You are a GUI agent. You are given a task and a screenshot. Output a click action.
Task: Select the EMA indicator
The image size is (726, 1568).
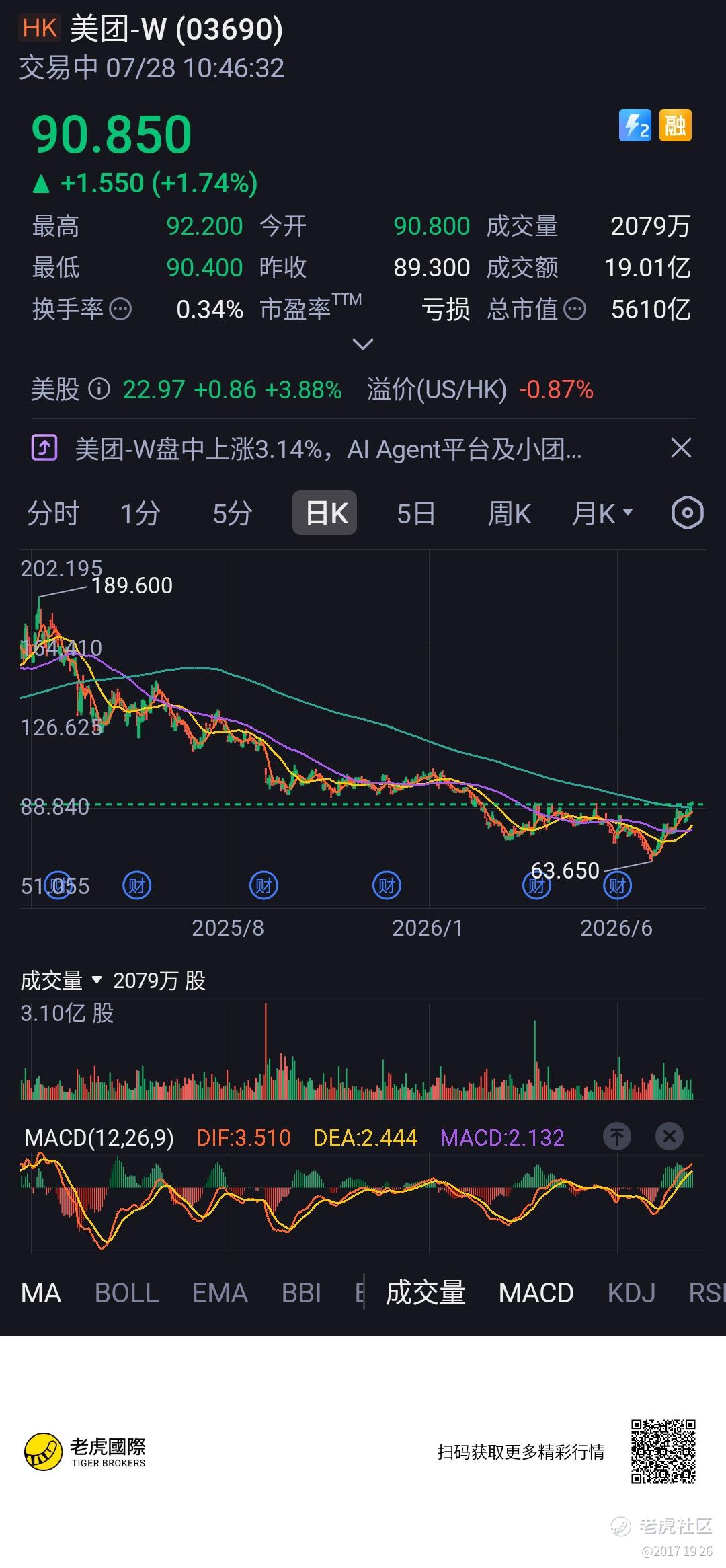click(x=220, y=1293)
